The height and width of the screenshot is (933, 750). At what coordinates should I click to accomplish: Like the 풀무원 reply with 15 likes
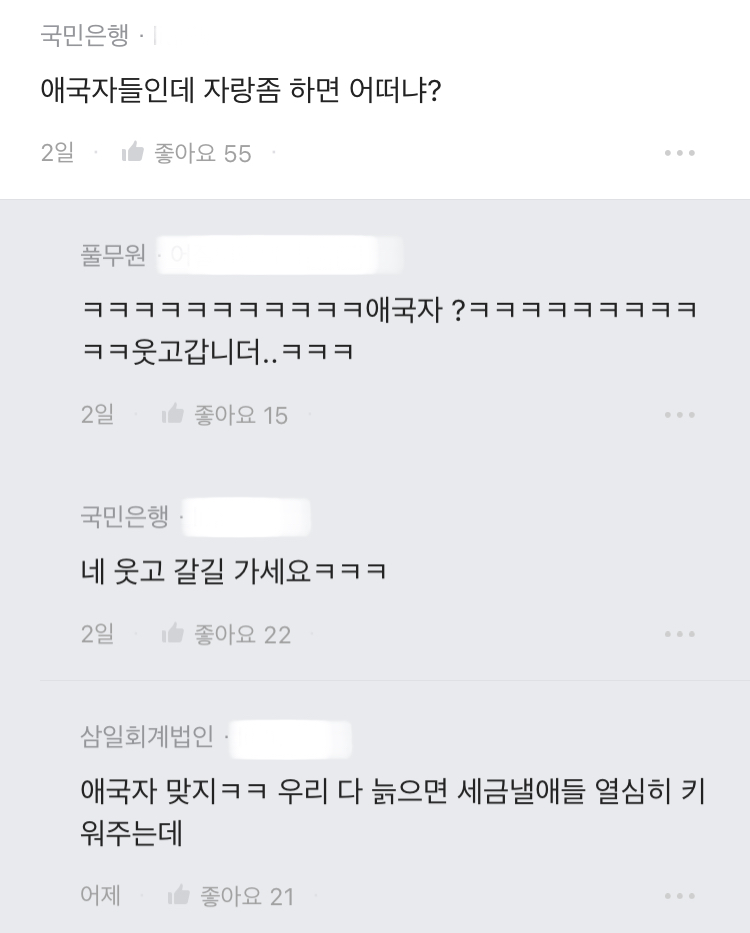click(173, 414)
